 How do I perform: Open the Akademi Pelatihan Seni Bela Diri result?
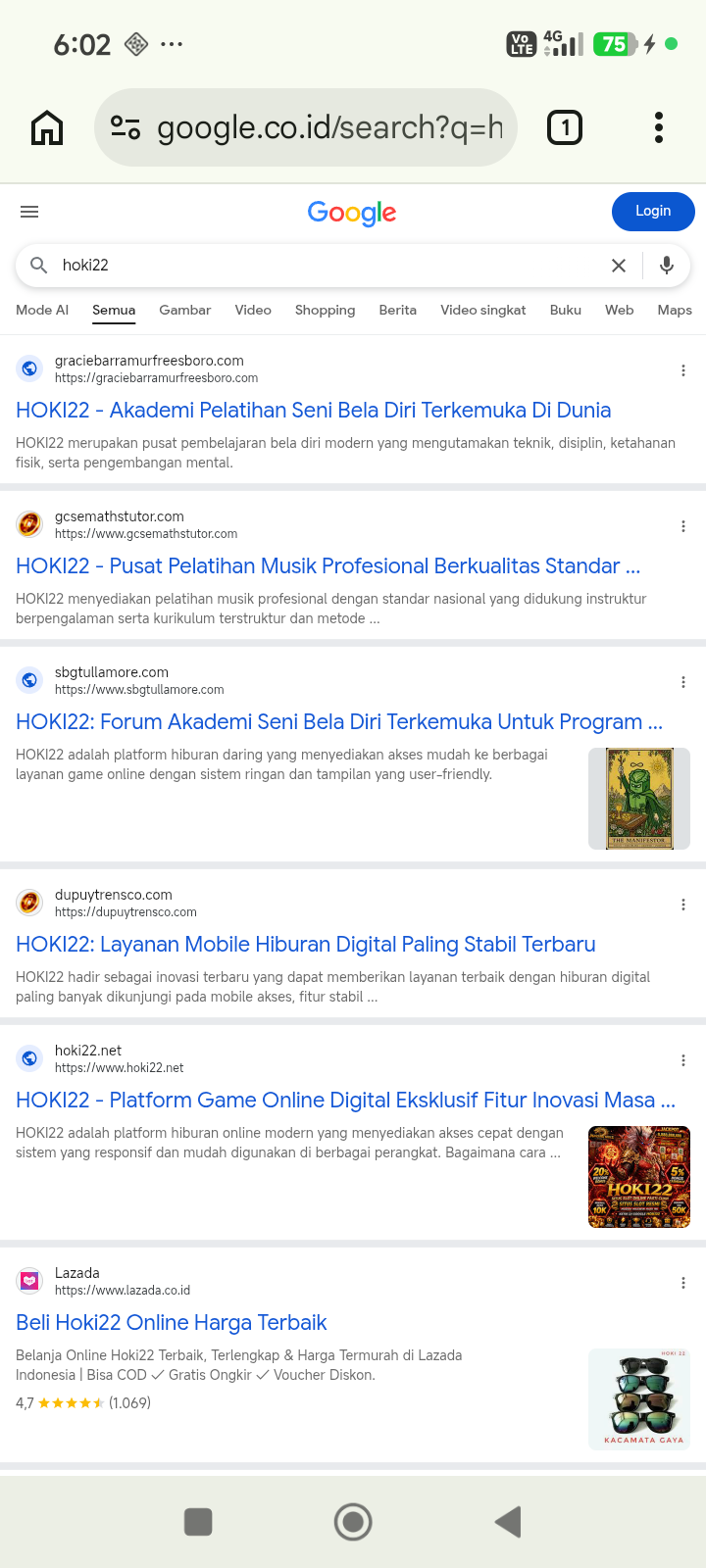(x=314, y=411)
